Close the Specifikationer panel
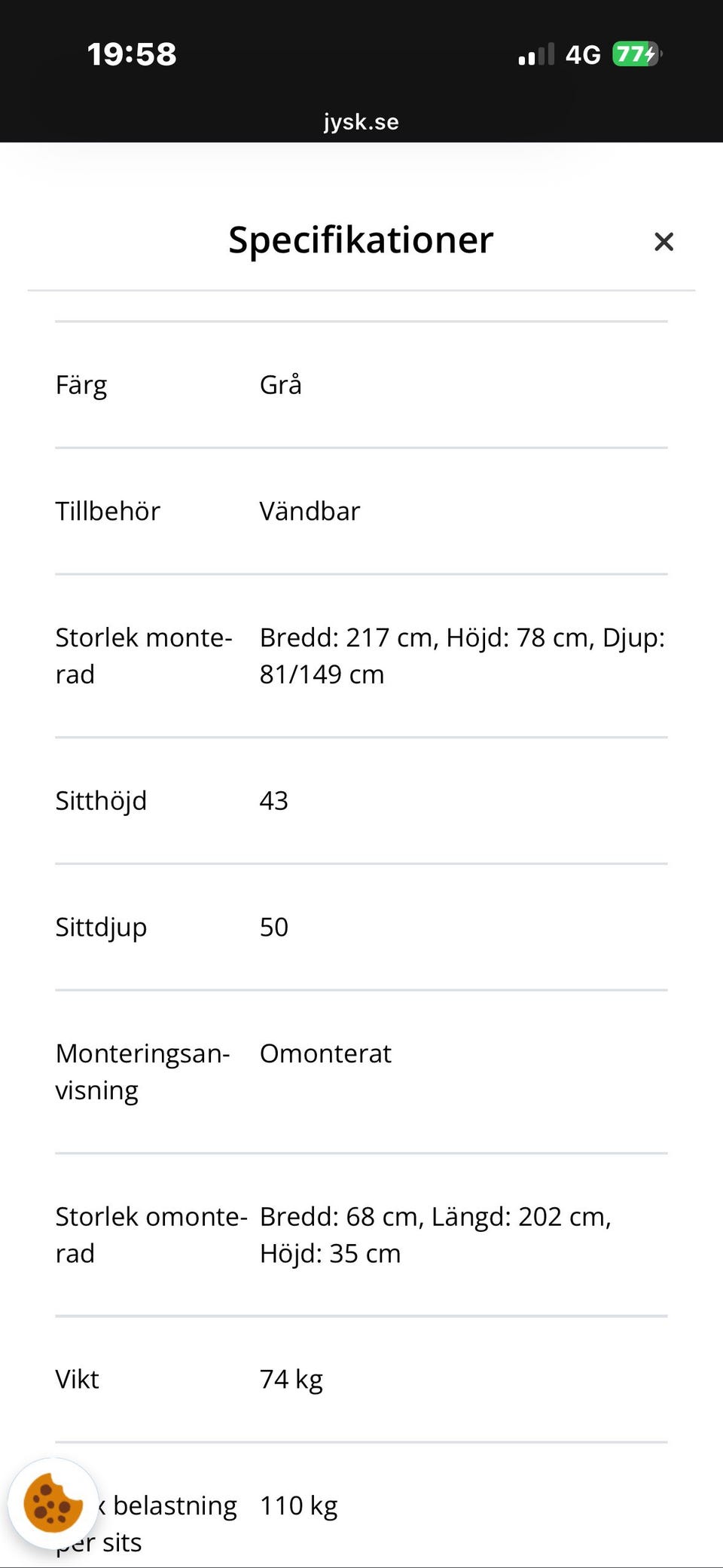This screenshot has height=1568, width=723. 664,242
